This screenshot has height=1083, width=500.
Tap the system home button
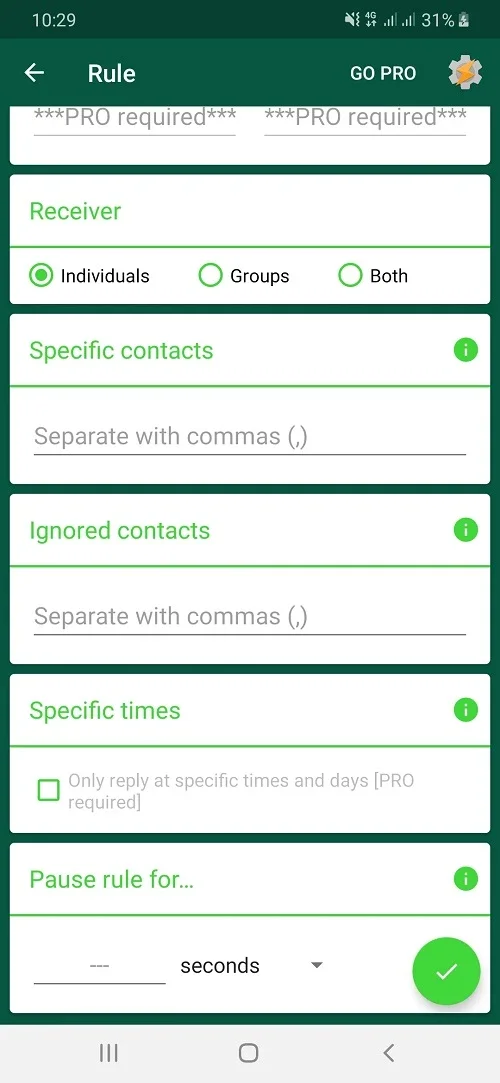[x=249, y=1053]
